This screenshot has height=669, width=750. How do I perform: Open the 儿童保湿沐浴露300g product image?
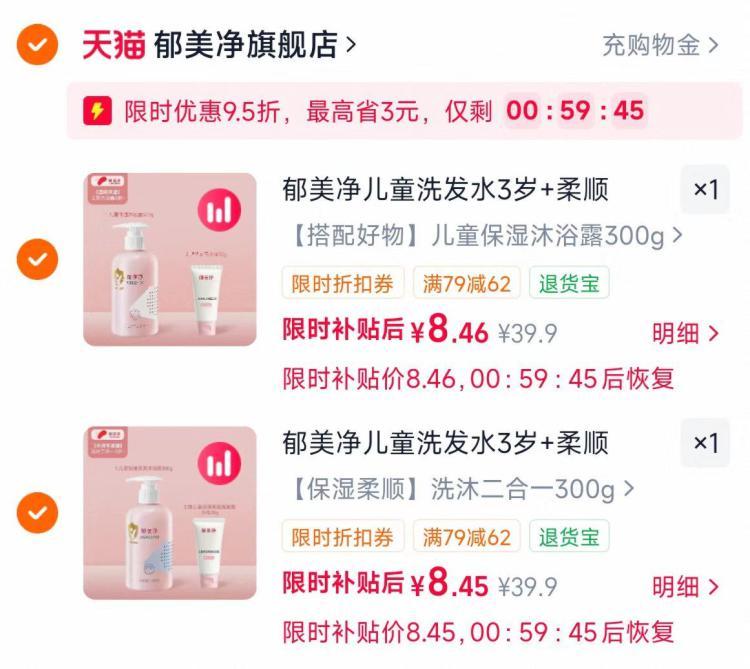[x=170, y=259]
